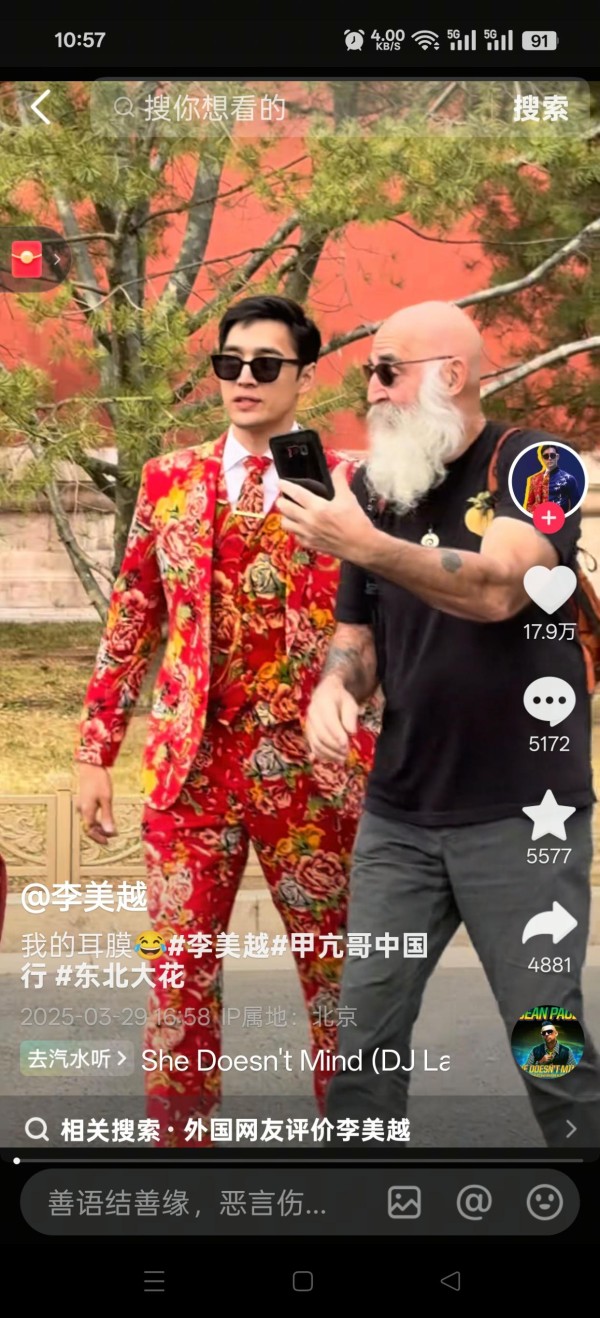Like this video with the heart icon
This screenshot has height=1318, width=600.
click(549, 590)
